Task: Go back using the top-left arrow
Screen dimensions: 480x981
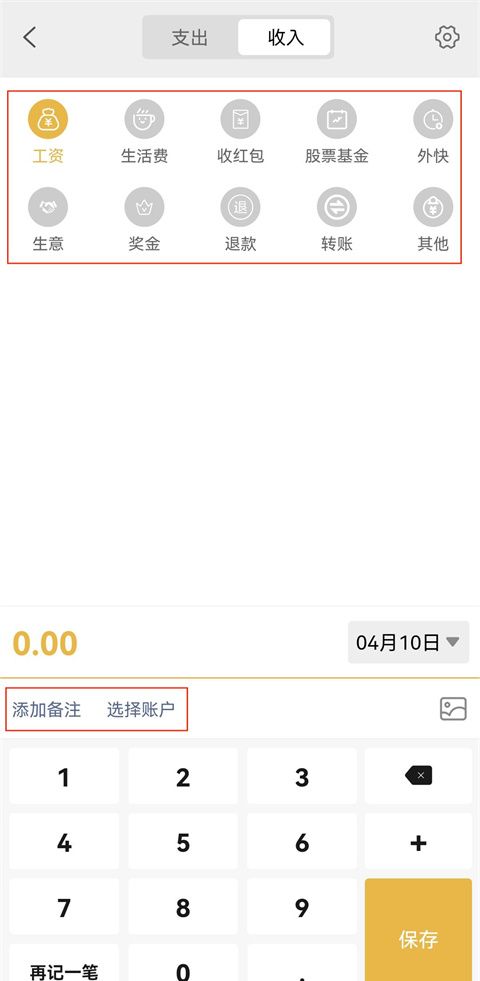Action: click(x=29, y=38)
